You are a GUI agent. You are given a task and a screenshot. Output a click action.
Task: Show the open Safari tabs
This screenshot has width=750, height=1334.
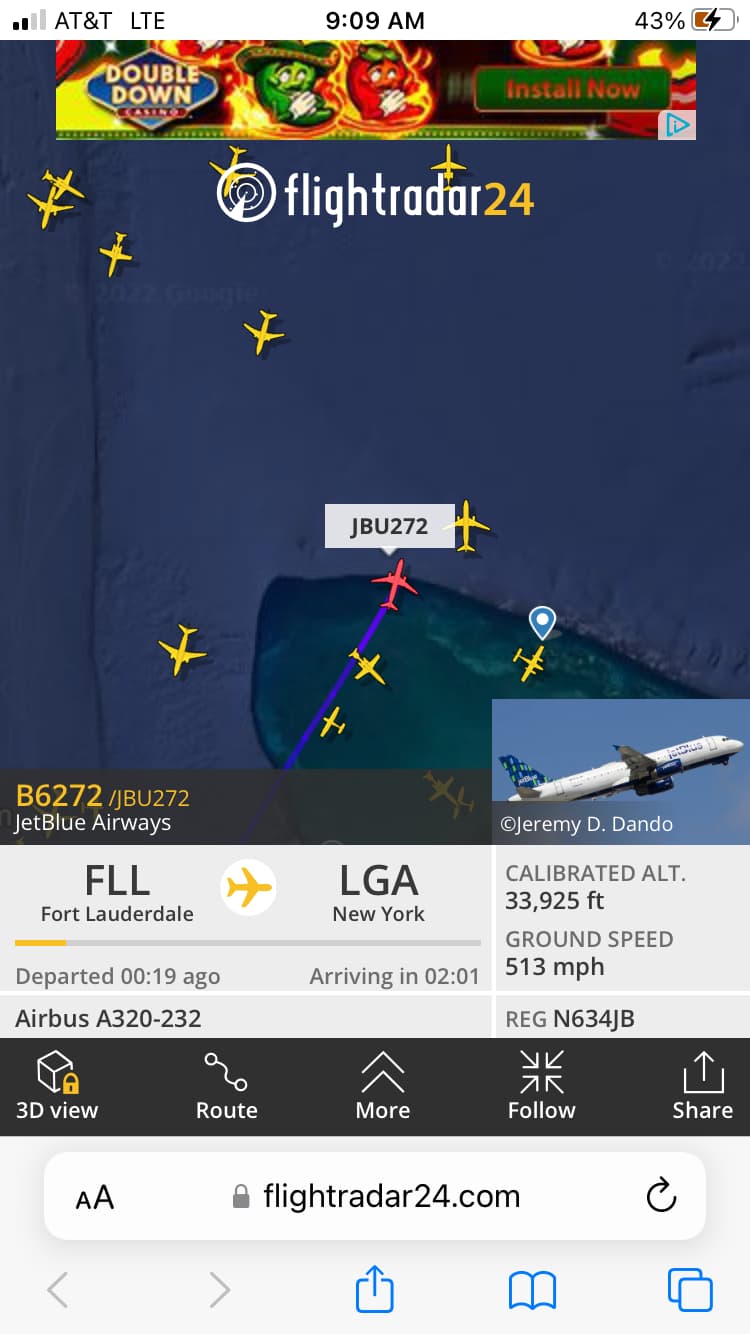point(690,1290)
